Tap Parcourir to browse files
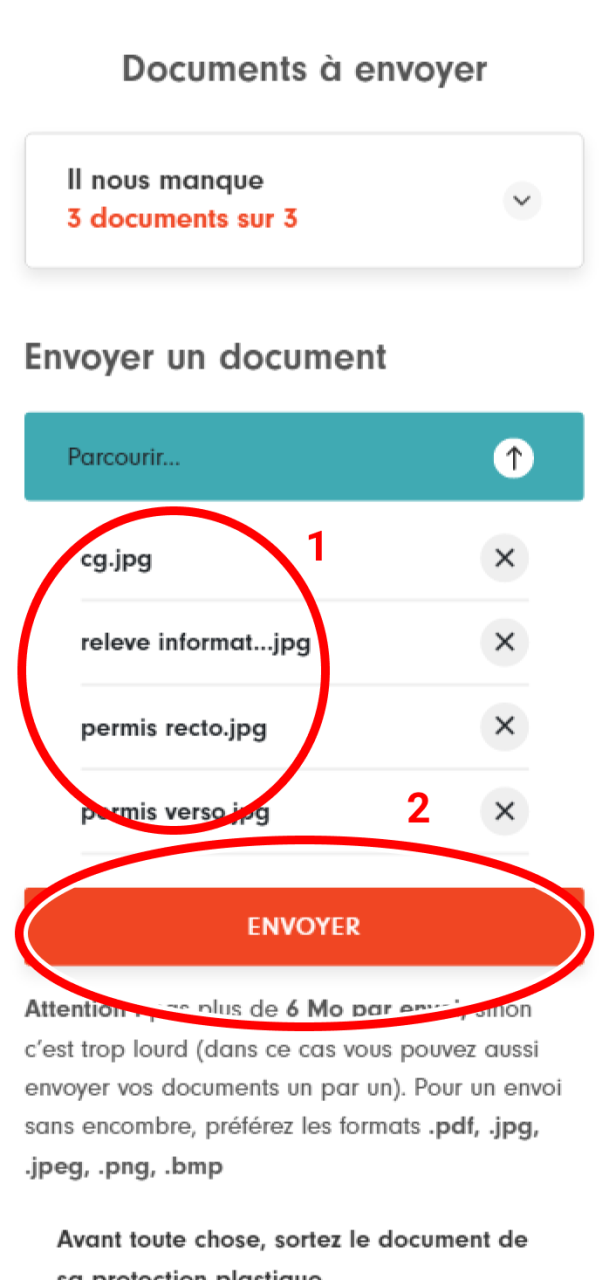The image size is (609, 1280). pos(304,457)
